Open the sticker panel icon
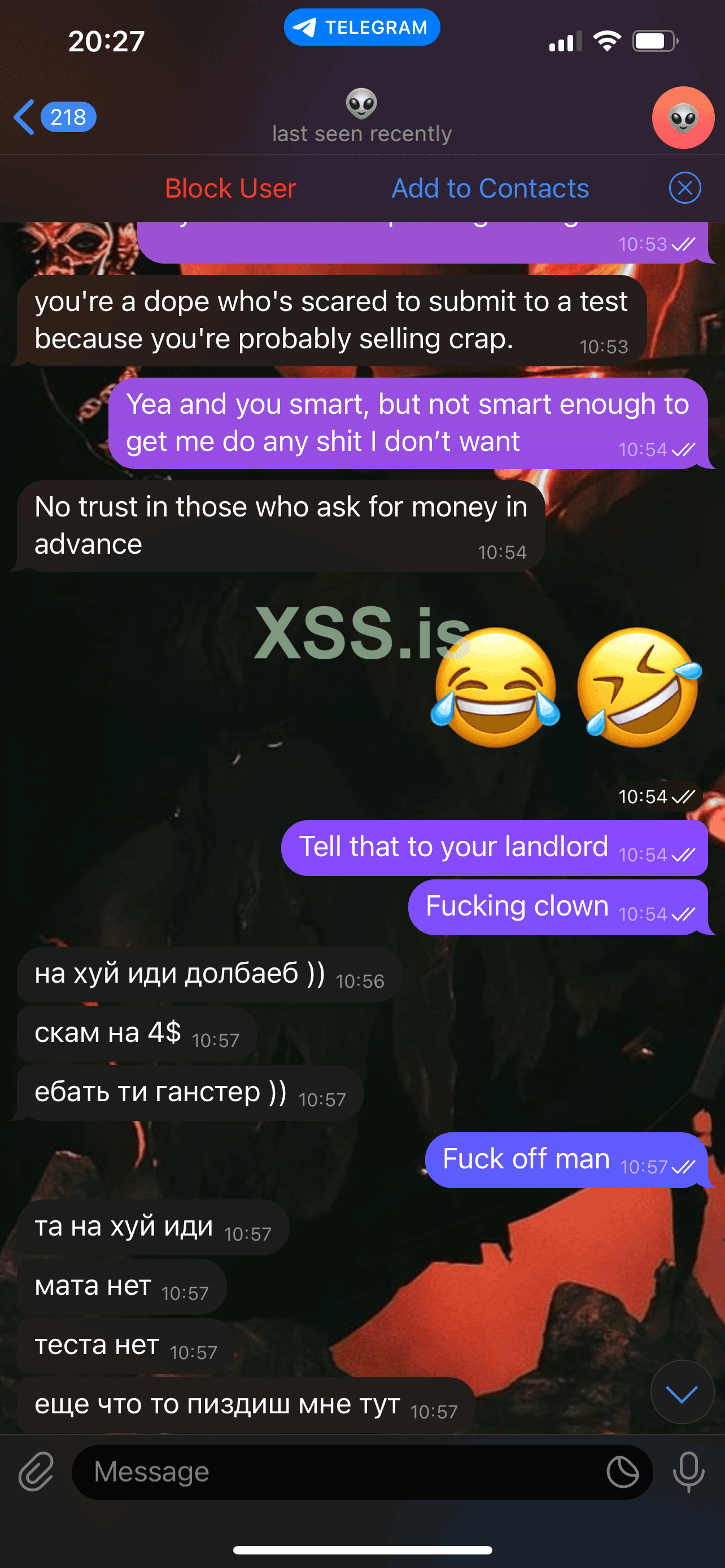Screen dimensions: 725x1568 622,1473
